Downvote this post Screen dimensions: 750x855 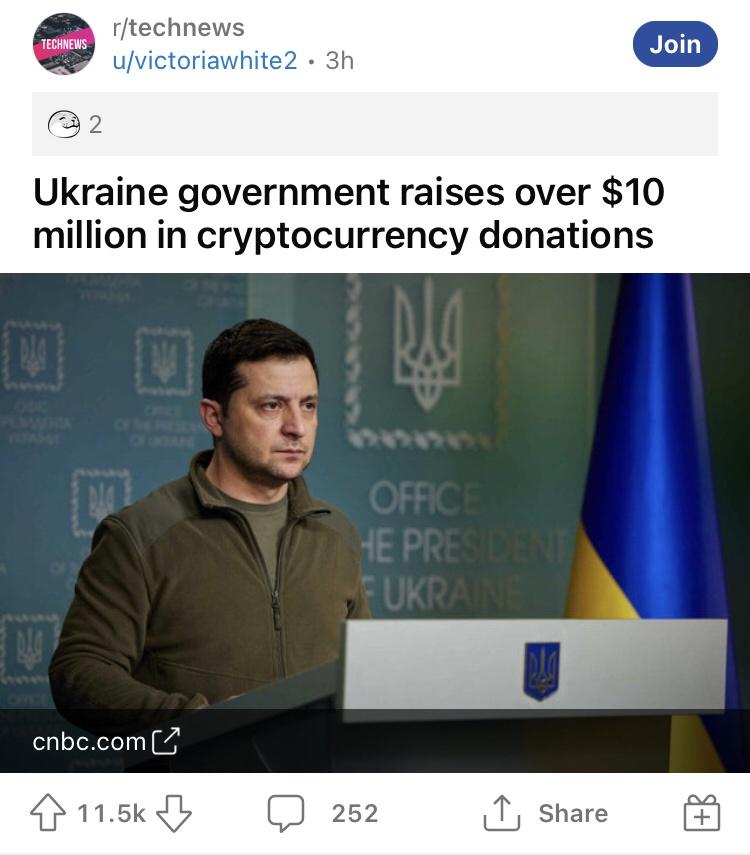click(x=174, y=814)
